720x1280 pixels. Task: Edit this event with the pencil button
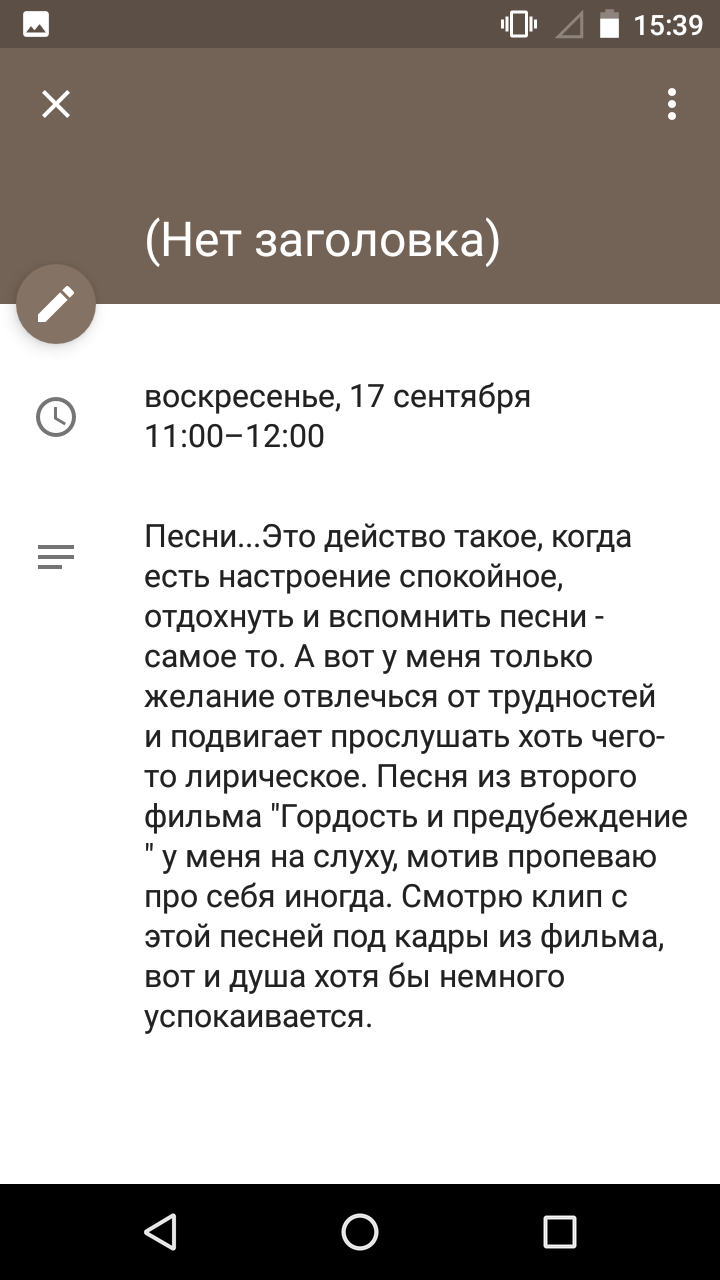point(56,304)
